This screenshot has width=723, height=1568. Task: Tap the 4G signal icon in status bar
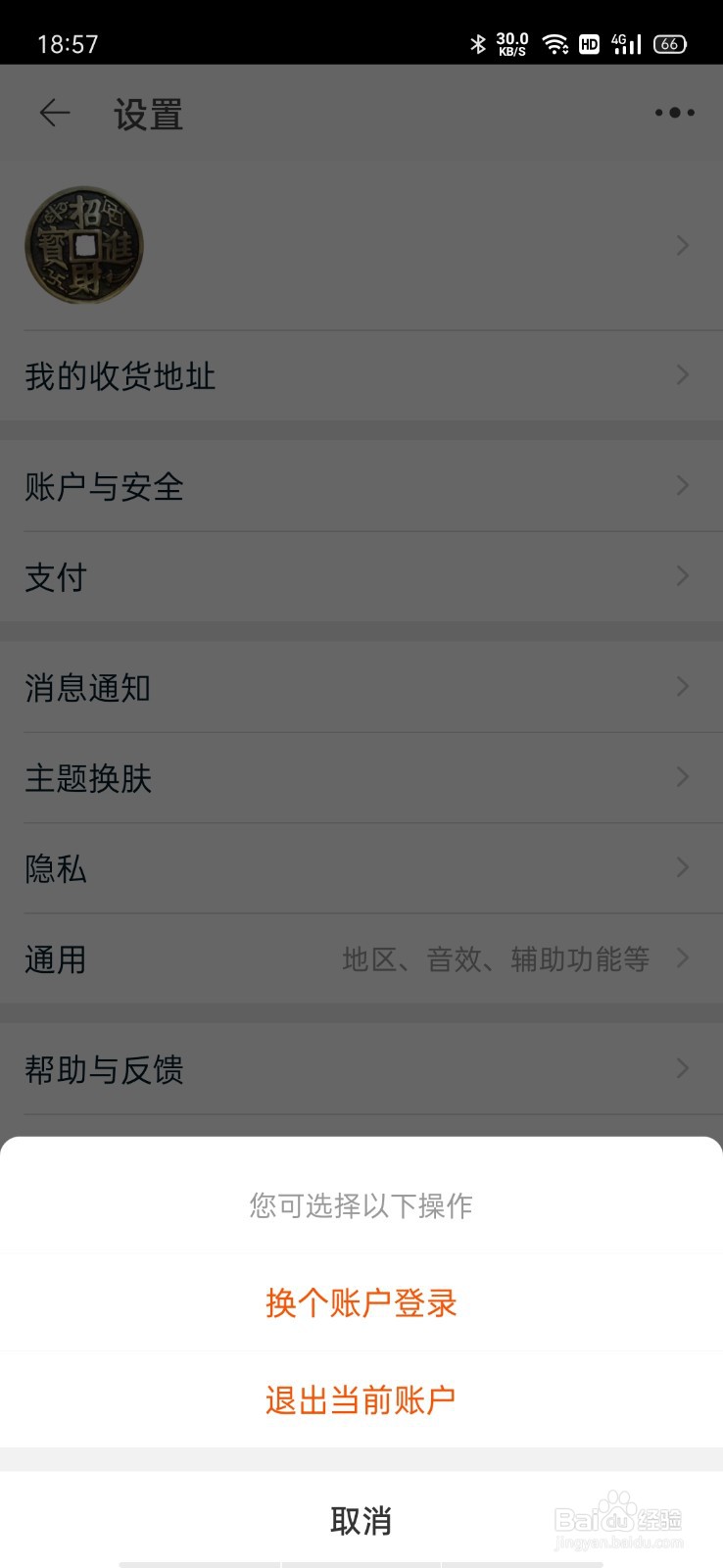[x=627, y=44]
